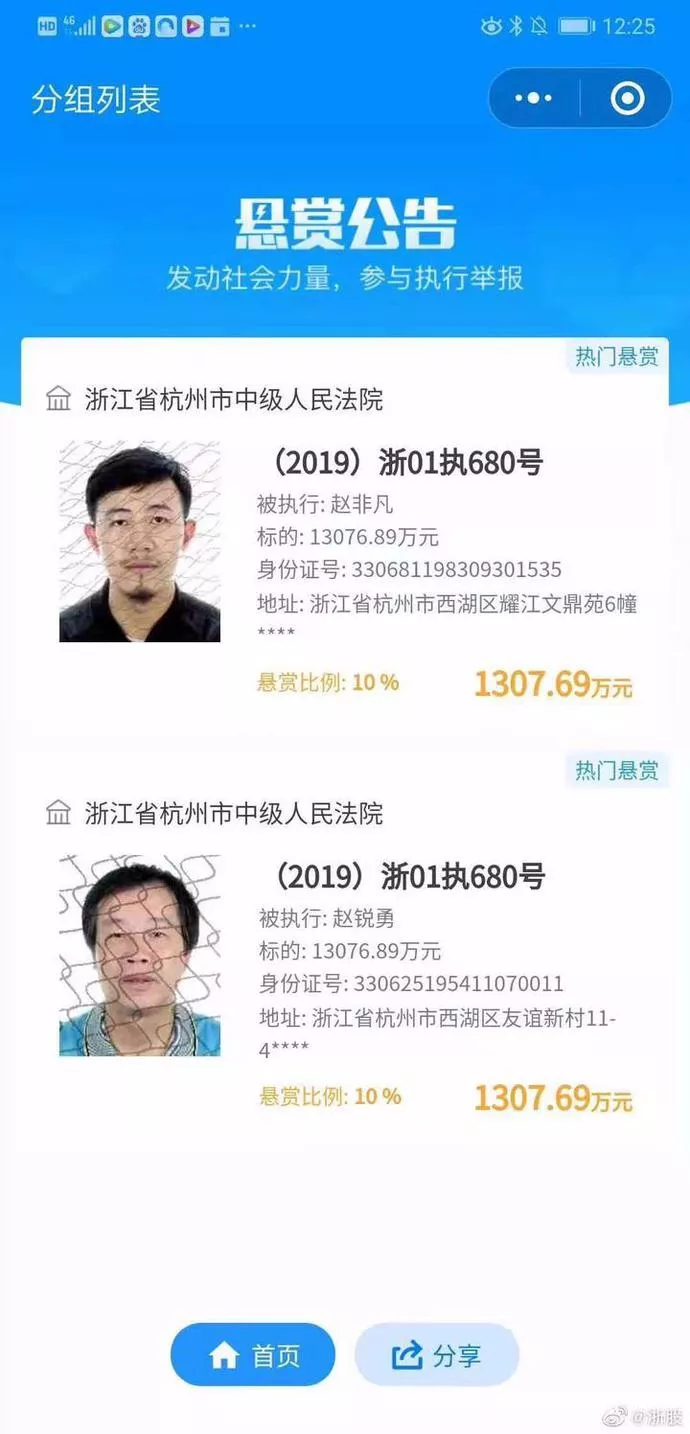This screenshot has width=690, height=1434.
Task: Go to 首页 home page
Action: tap(253, 1355)
